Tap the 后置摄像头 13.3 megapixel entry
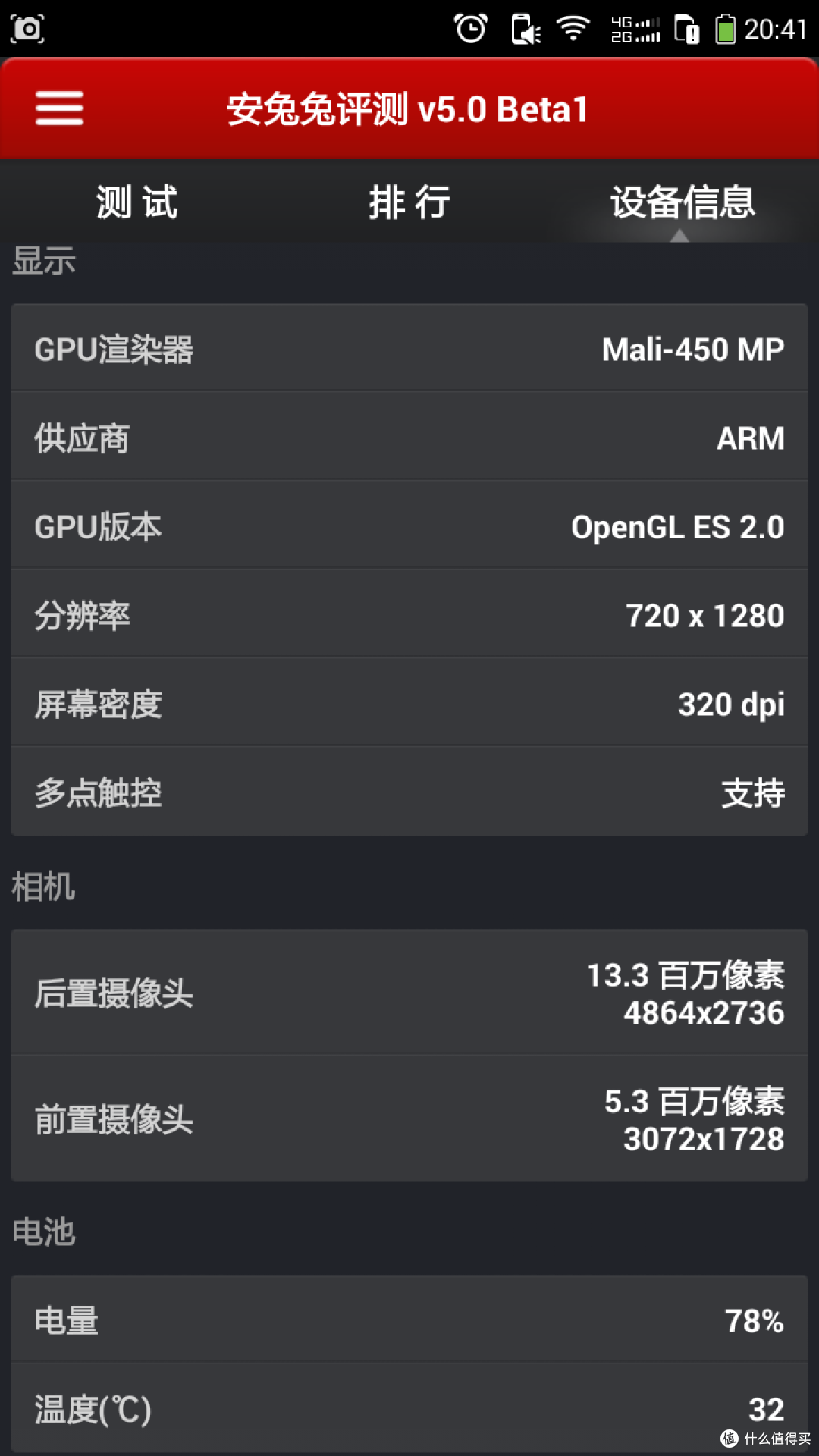The width and height of the screenshot is (819, 1456). point(409,992)
